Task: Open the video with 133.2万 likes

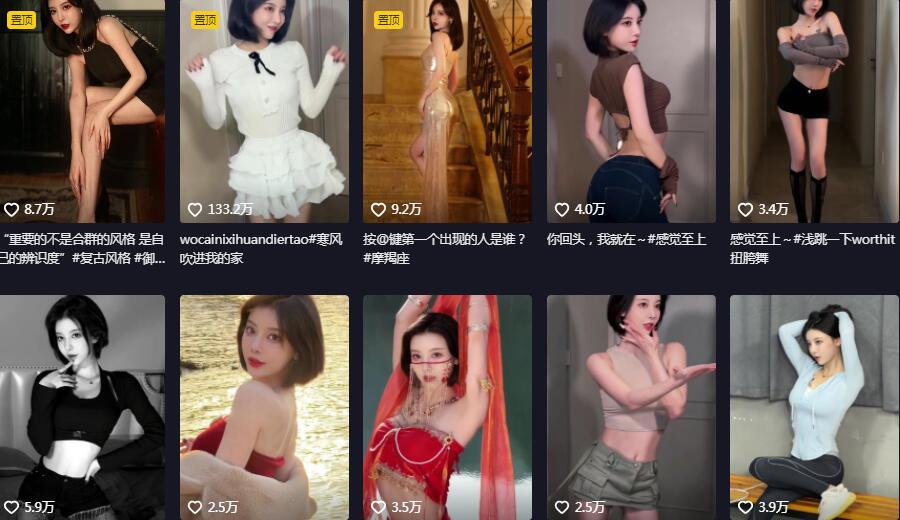Action: click(x=264, y=110)
